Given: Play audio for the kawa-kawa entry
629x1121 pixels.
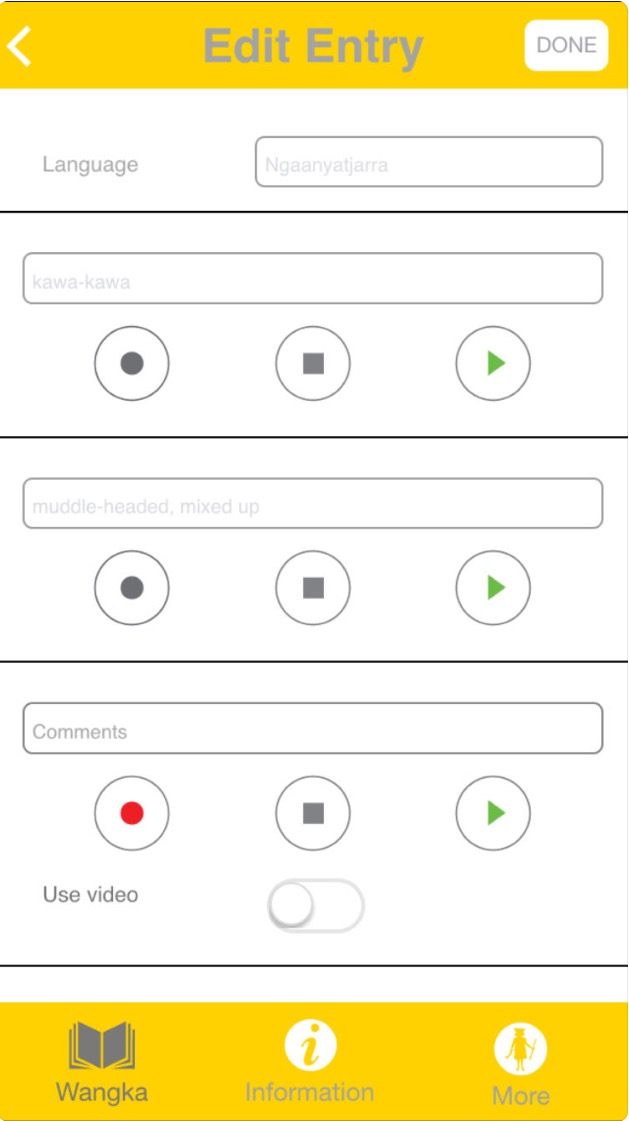Looking at the screenshot, I should point(493,363).
